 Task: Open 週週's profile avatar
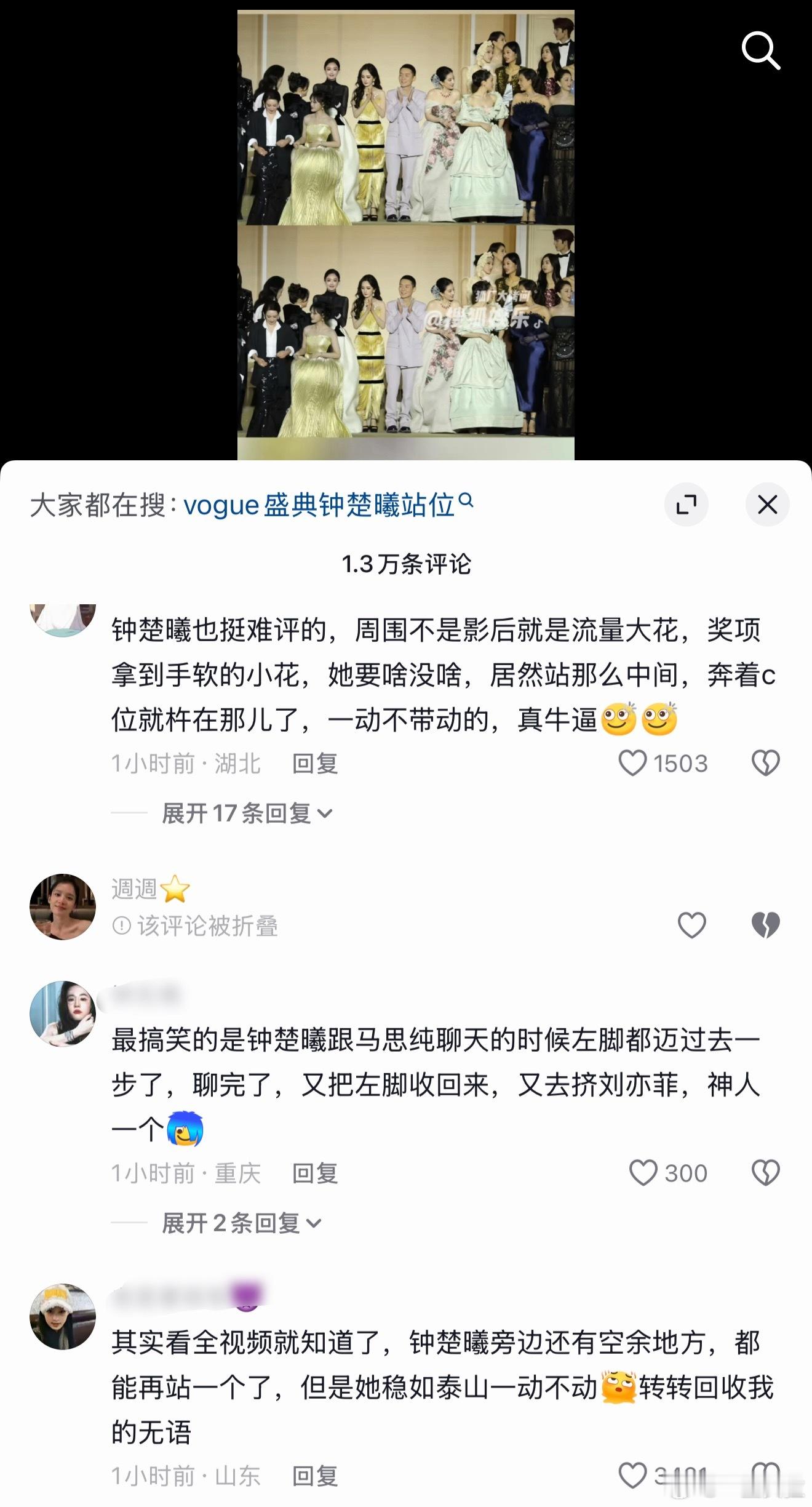point(63,906)
